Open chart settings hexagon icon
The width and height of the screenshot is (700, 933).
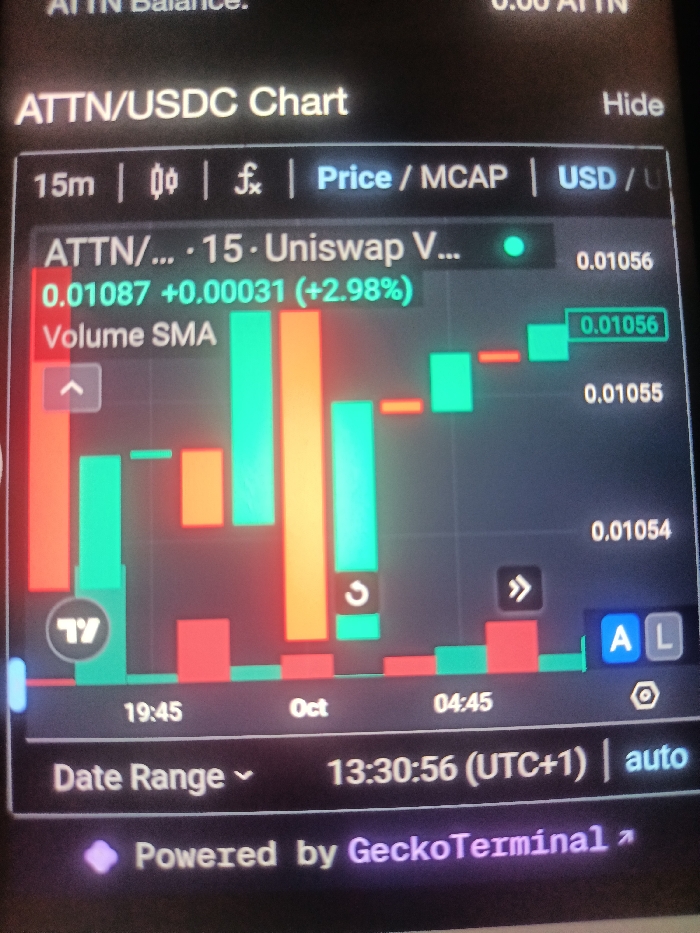pyautogui.click(x=646, y=697)
